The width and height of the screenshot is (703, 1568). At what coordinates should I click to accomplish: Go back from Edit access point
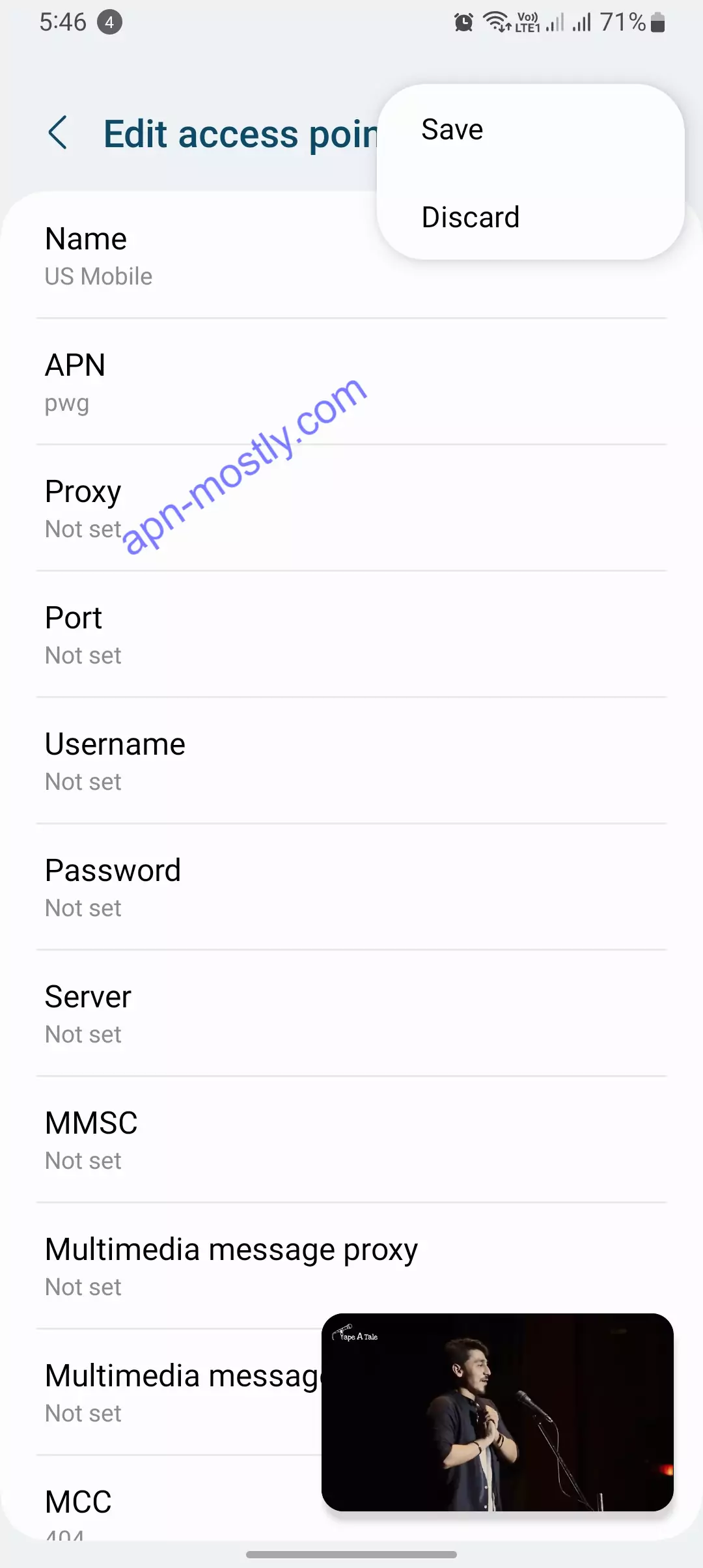(58, 133)
